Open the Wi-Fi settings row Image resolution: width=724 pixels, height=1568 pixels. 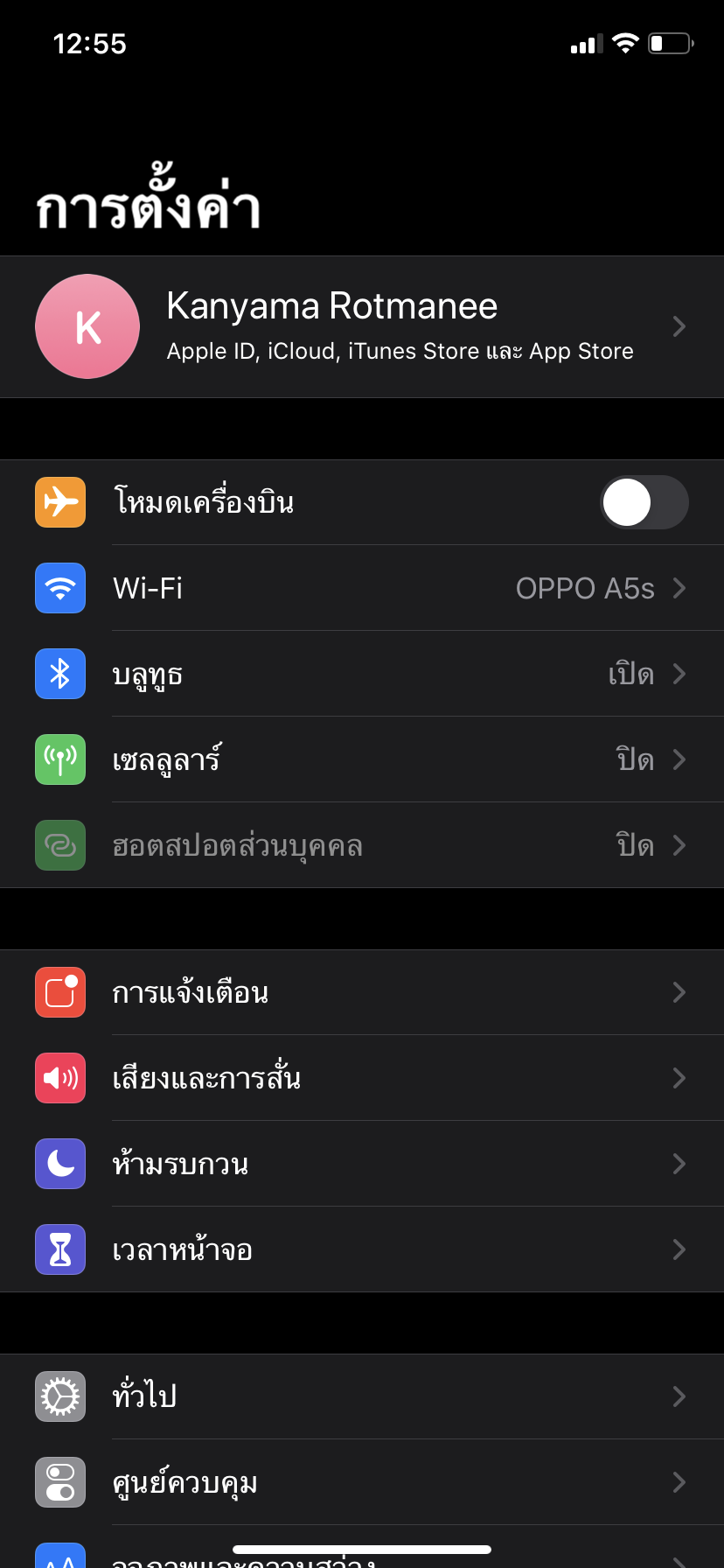pos(362,588)
